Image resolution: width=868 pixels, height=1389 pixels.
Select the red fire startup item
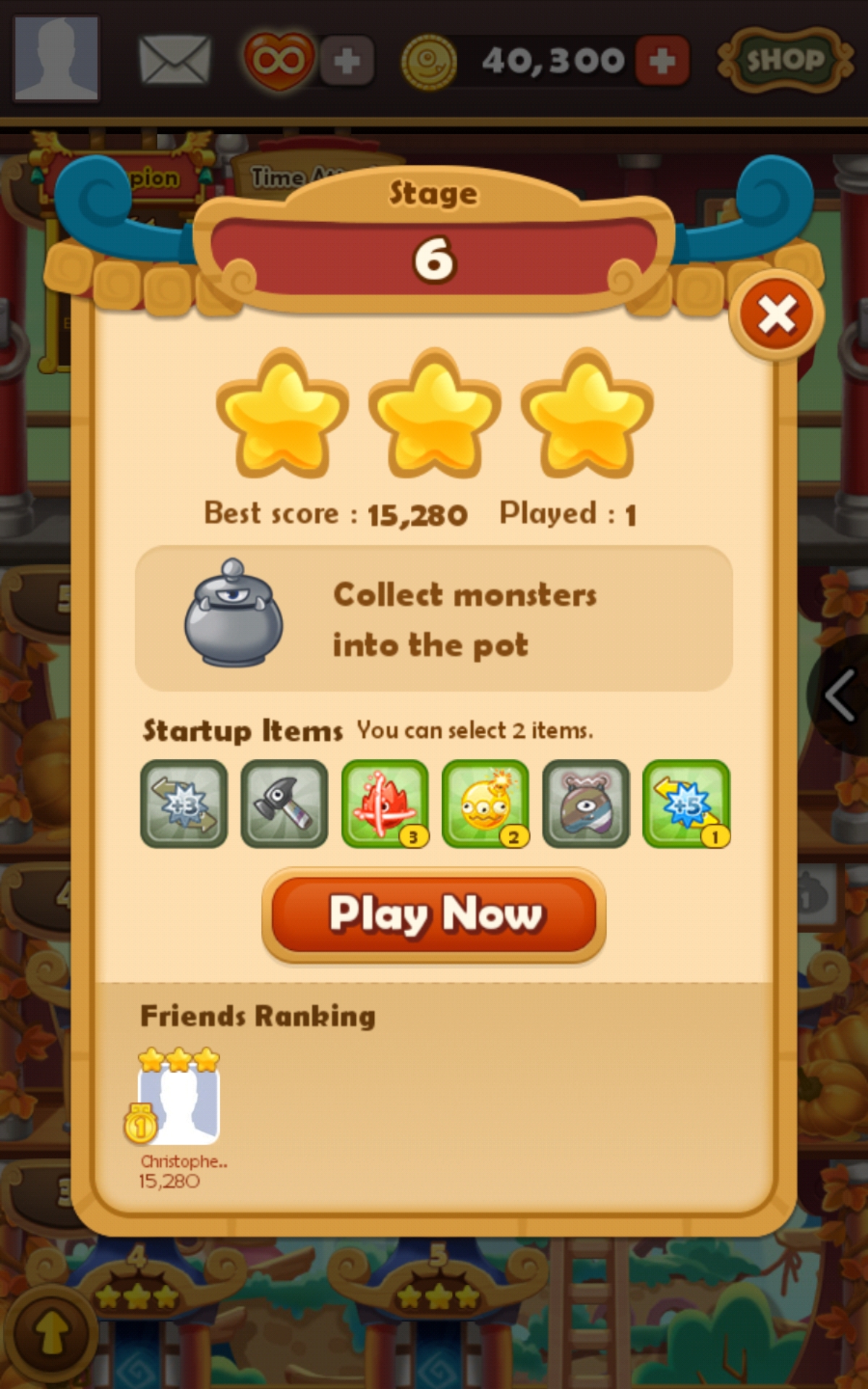pos(385,804)
